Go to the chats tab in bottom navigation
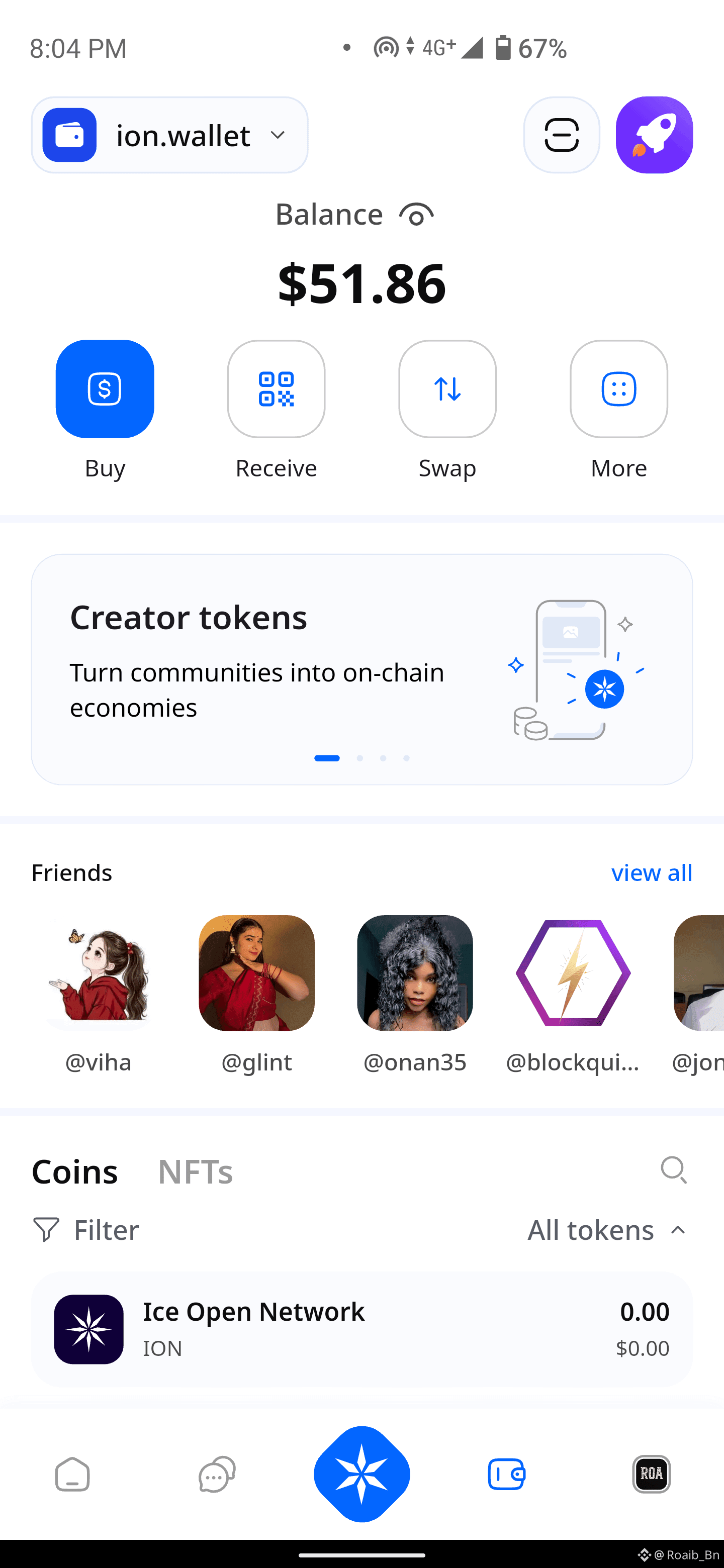This screenshot has height=1568, width=724. point(217,1474)
